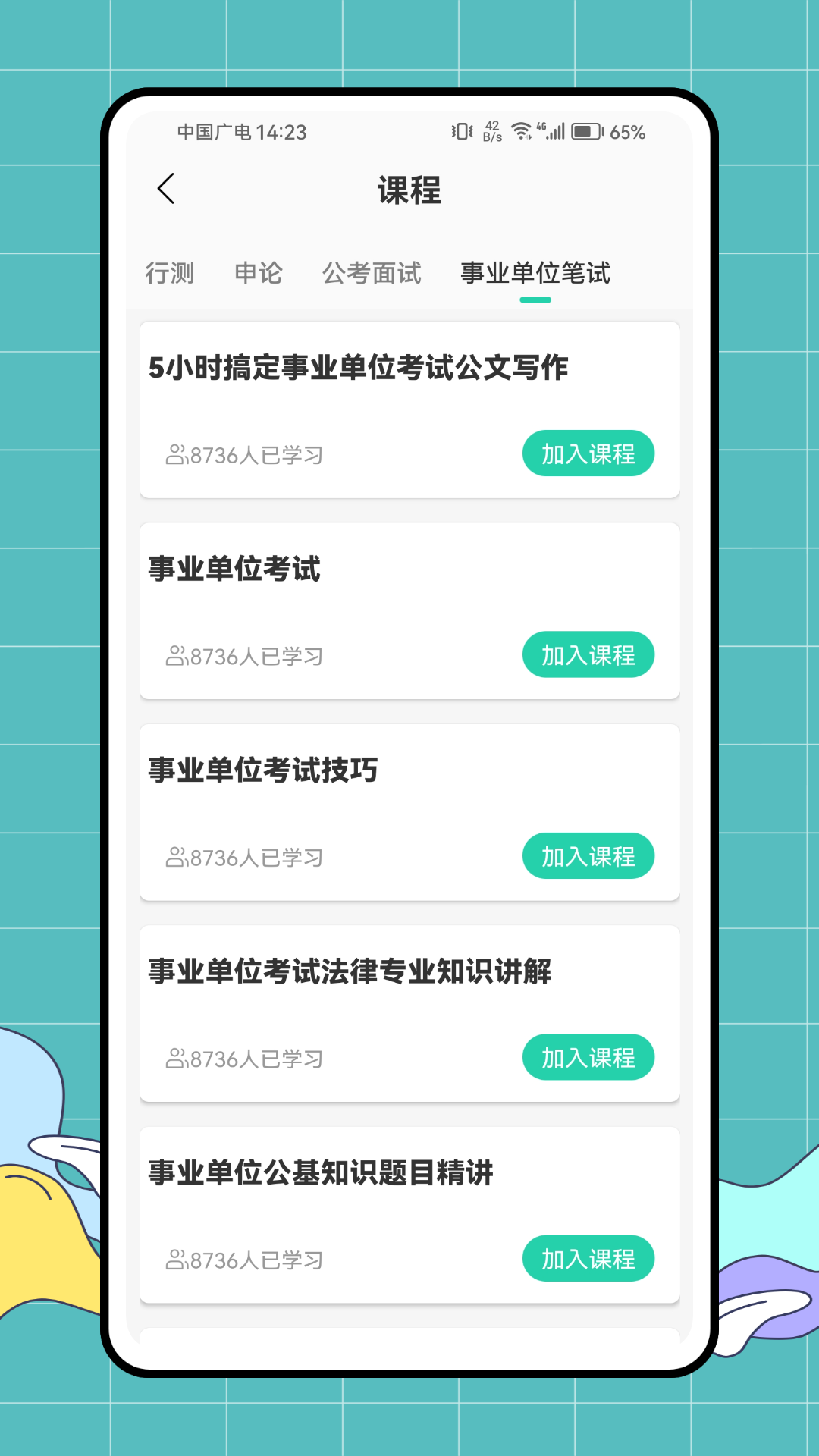819x1456 pixels.
Task: Tap the vibration mode icon in status bar
Action: 461,130
